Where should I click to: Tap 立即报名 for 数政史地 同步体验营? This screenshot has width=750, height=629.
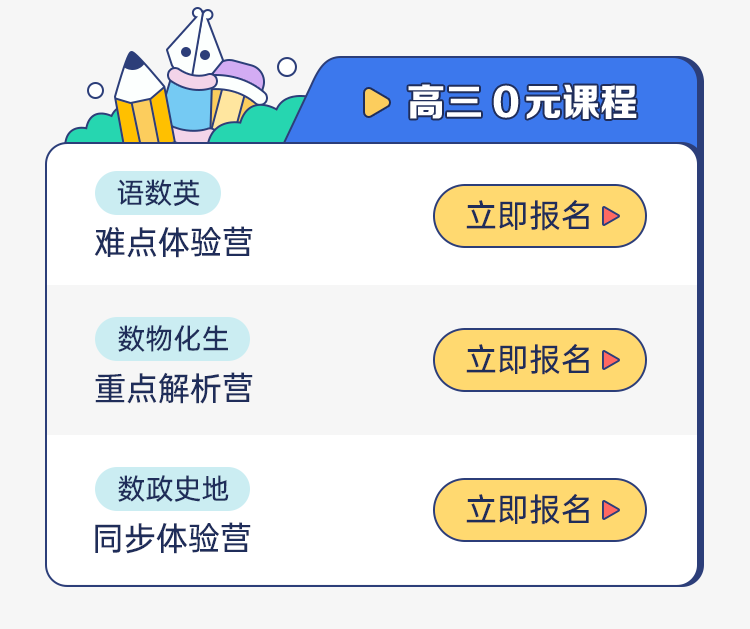[539, 510]
